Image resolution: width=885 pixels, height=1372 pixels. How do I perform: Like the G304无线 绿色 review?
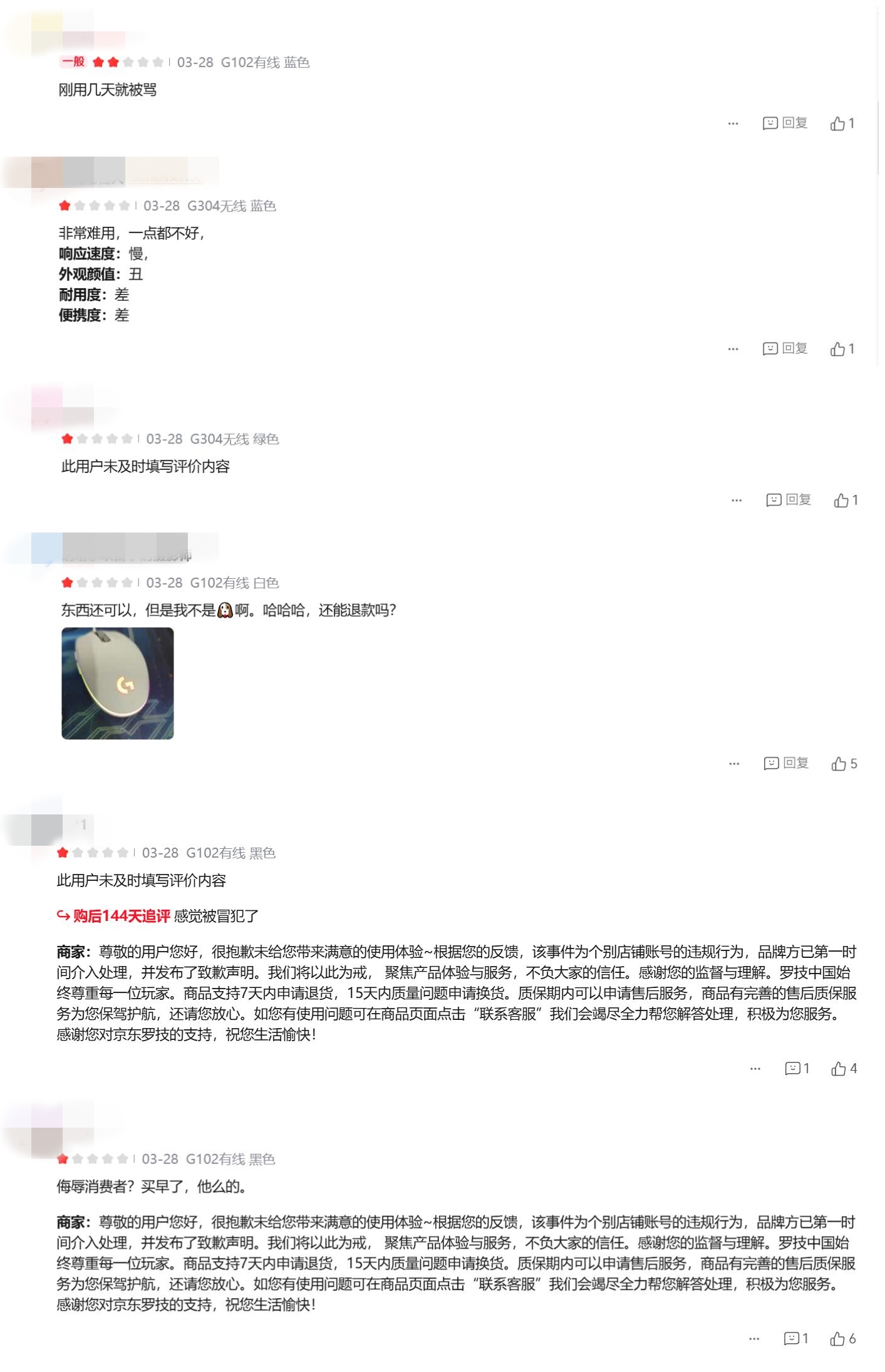pos(845,500)
